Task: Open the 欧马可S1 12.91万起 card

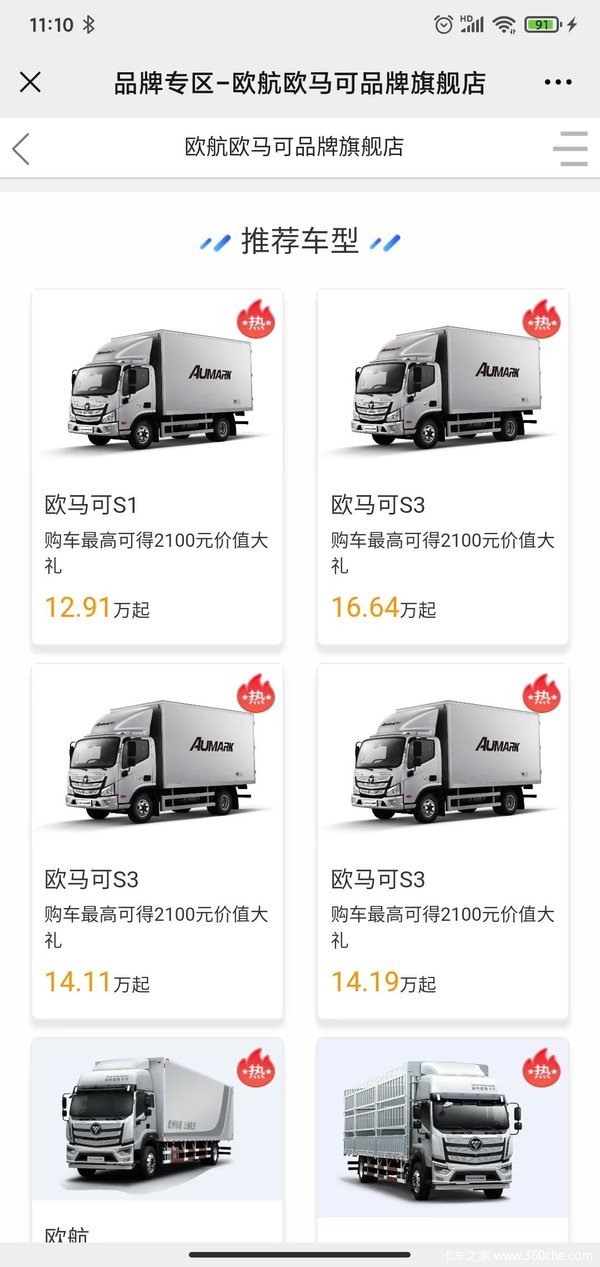Action: click(157, 468)
